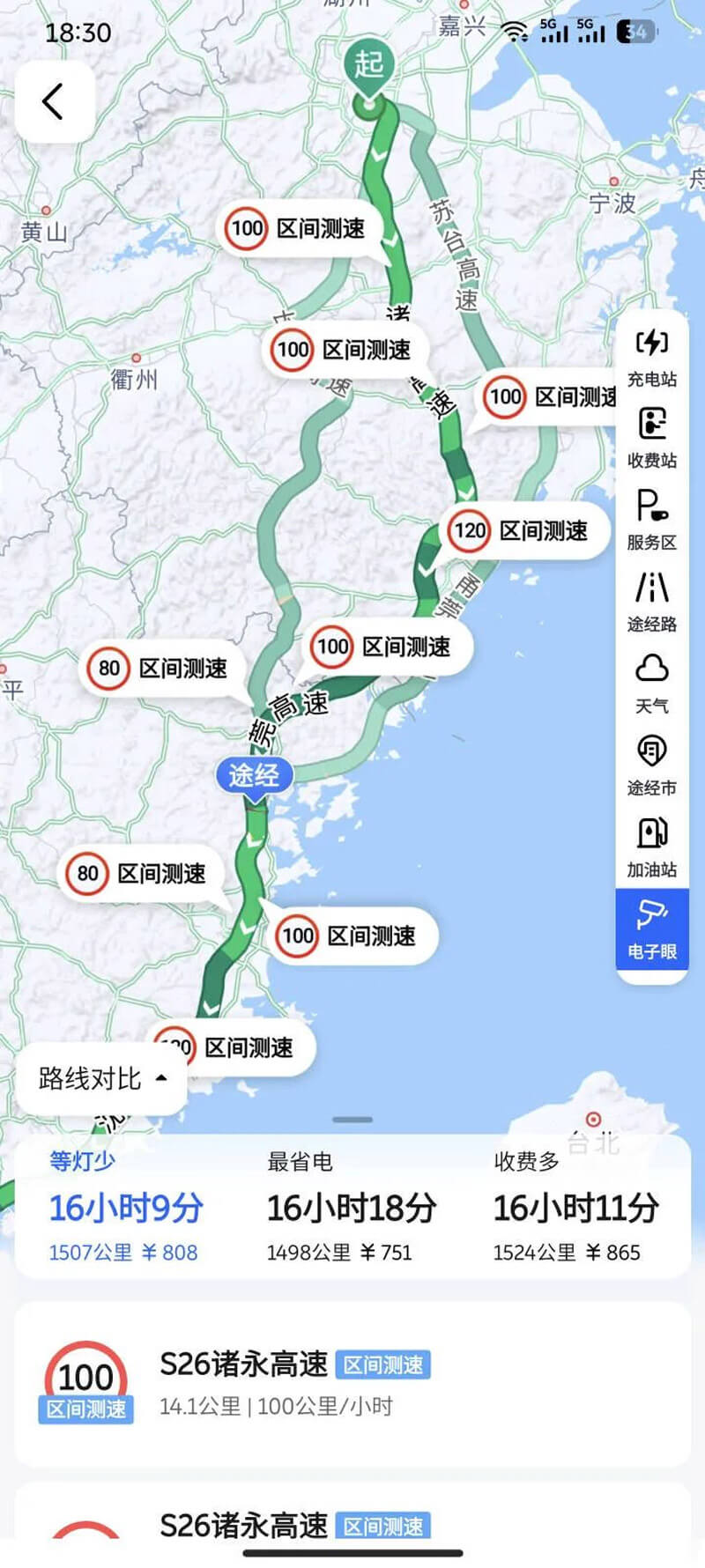705x1568 pixels.
Task: Open the S26诸永高速 14.1公里 speed check row
Action: (x=352, y=1383)
